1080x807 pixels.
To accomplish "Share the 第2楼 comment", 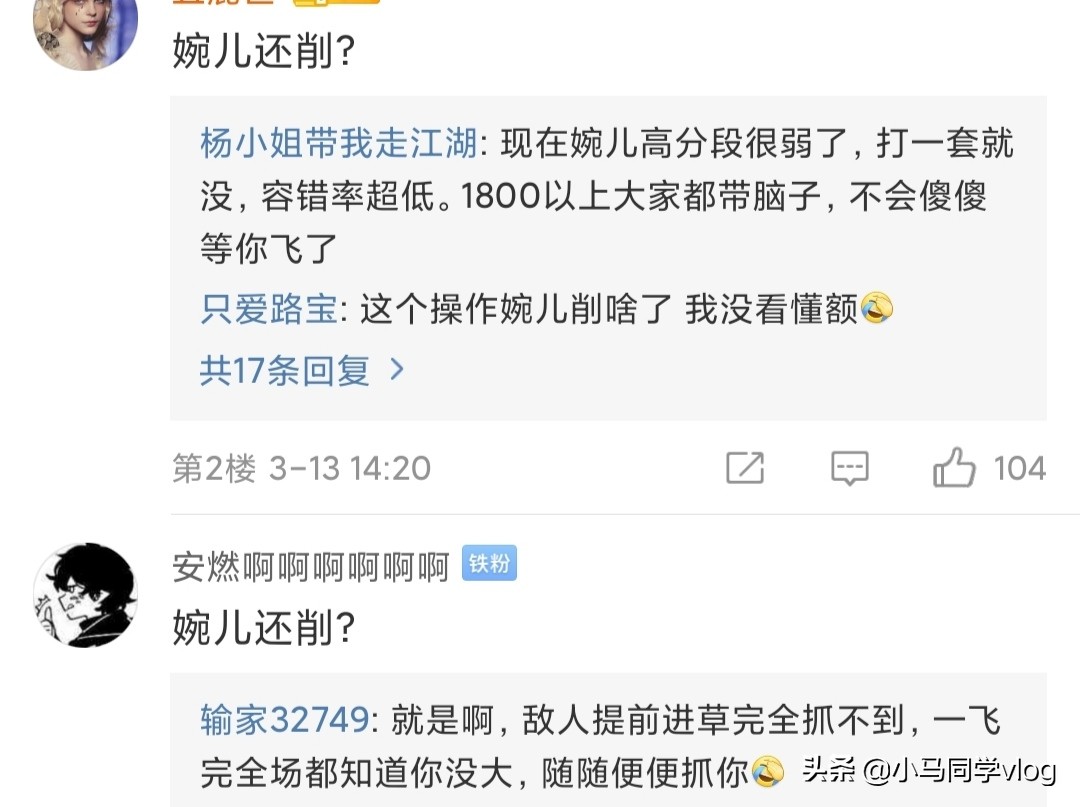I will tap(745, 468).
